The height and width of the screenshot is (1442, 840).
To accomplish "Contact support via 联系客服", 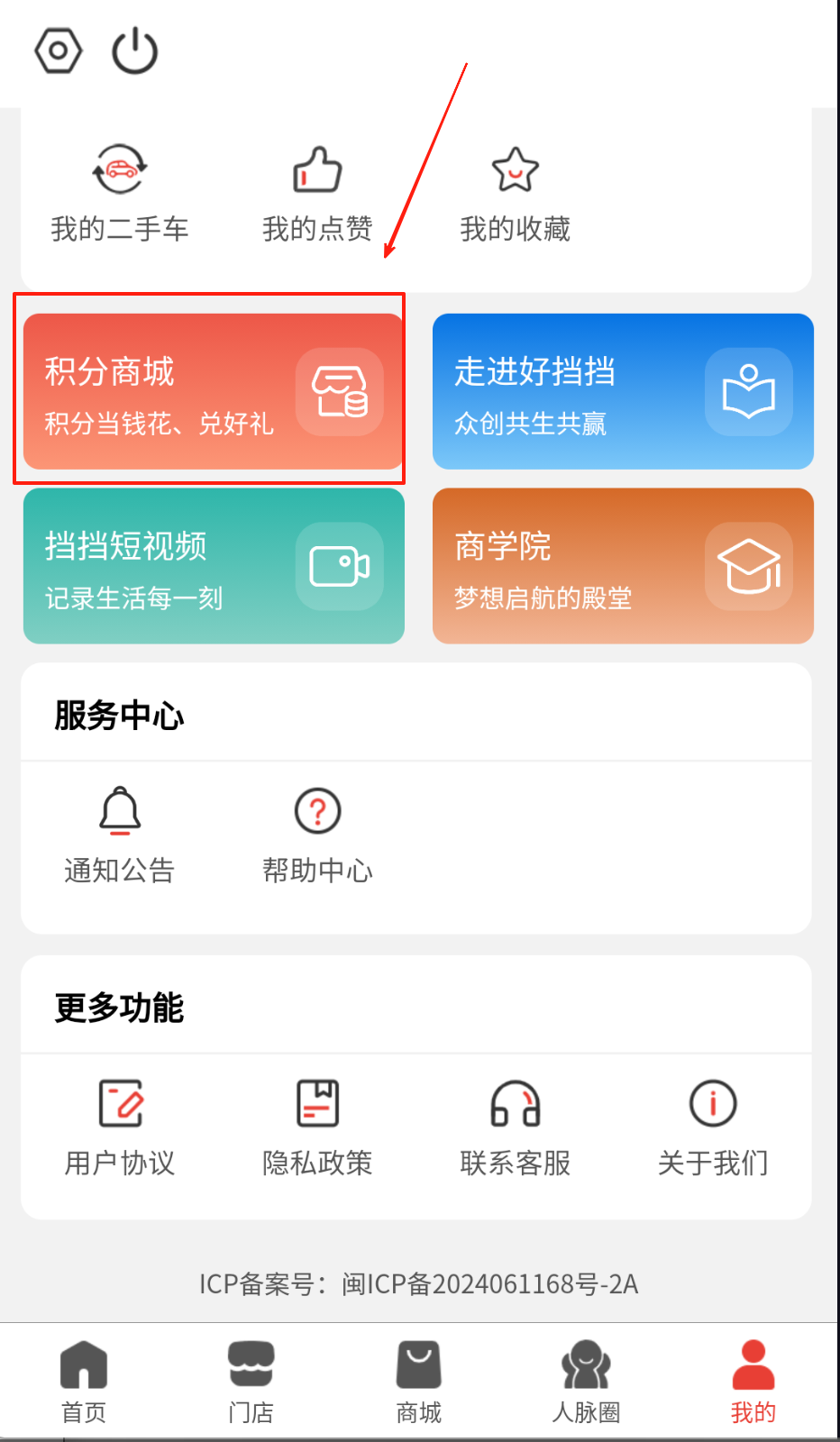I will [515, 1127].
